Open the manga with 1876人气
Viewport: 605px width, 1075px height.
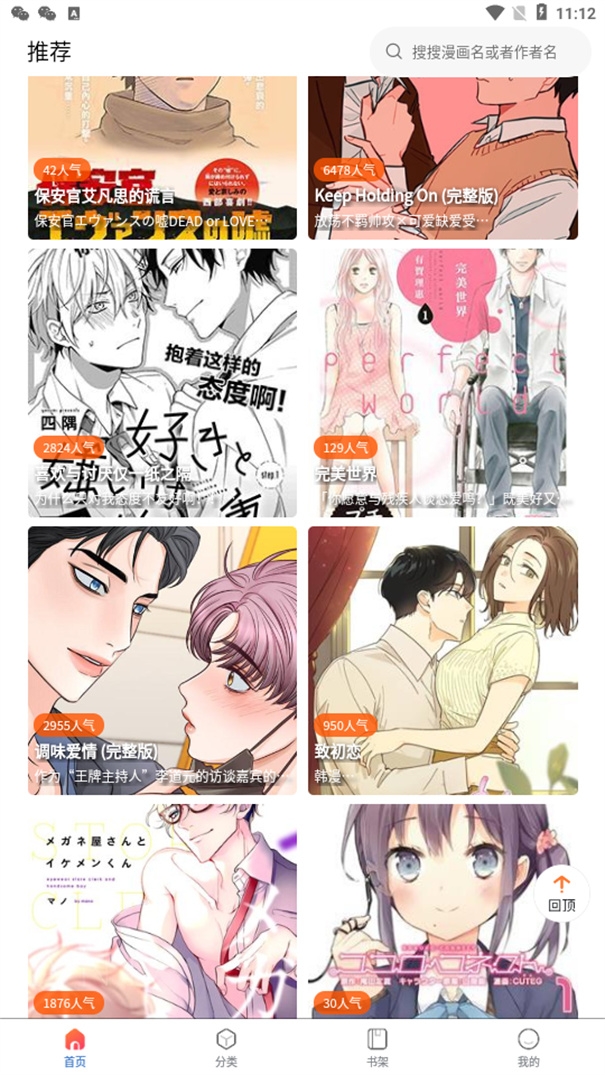click(162, 910)
